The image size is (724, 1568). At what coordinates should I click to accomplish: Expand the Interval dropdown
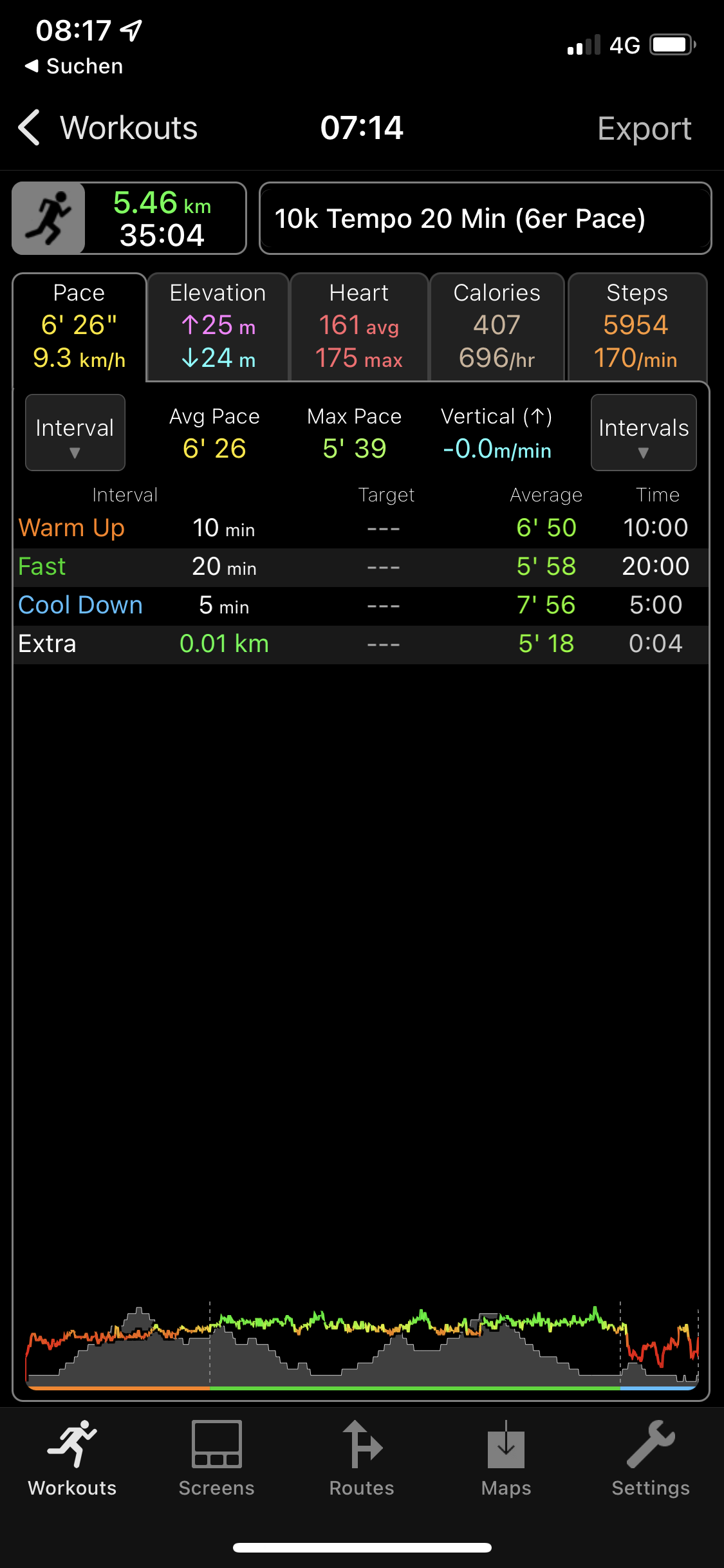[75, 433]
